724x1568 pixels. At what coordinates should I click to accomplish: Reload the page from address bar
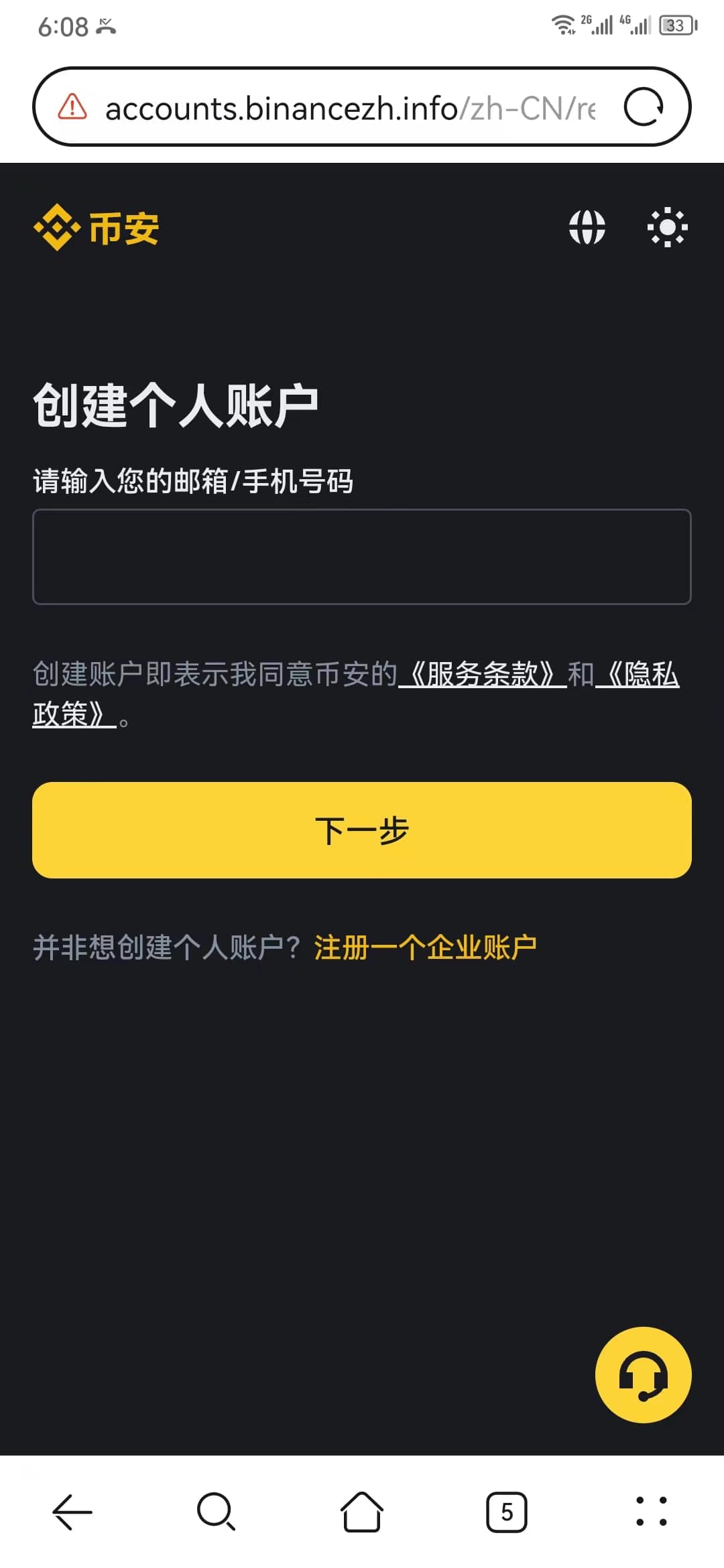pyautogui.click(x=644, y=107)
